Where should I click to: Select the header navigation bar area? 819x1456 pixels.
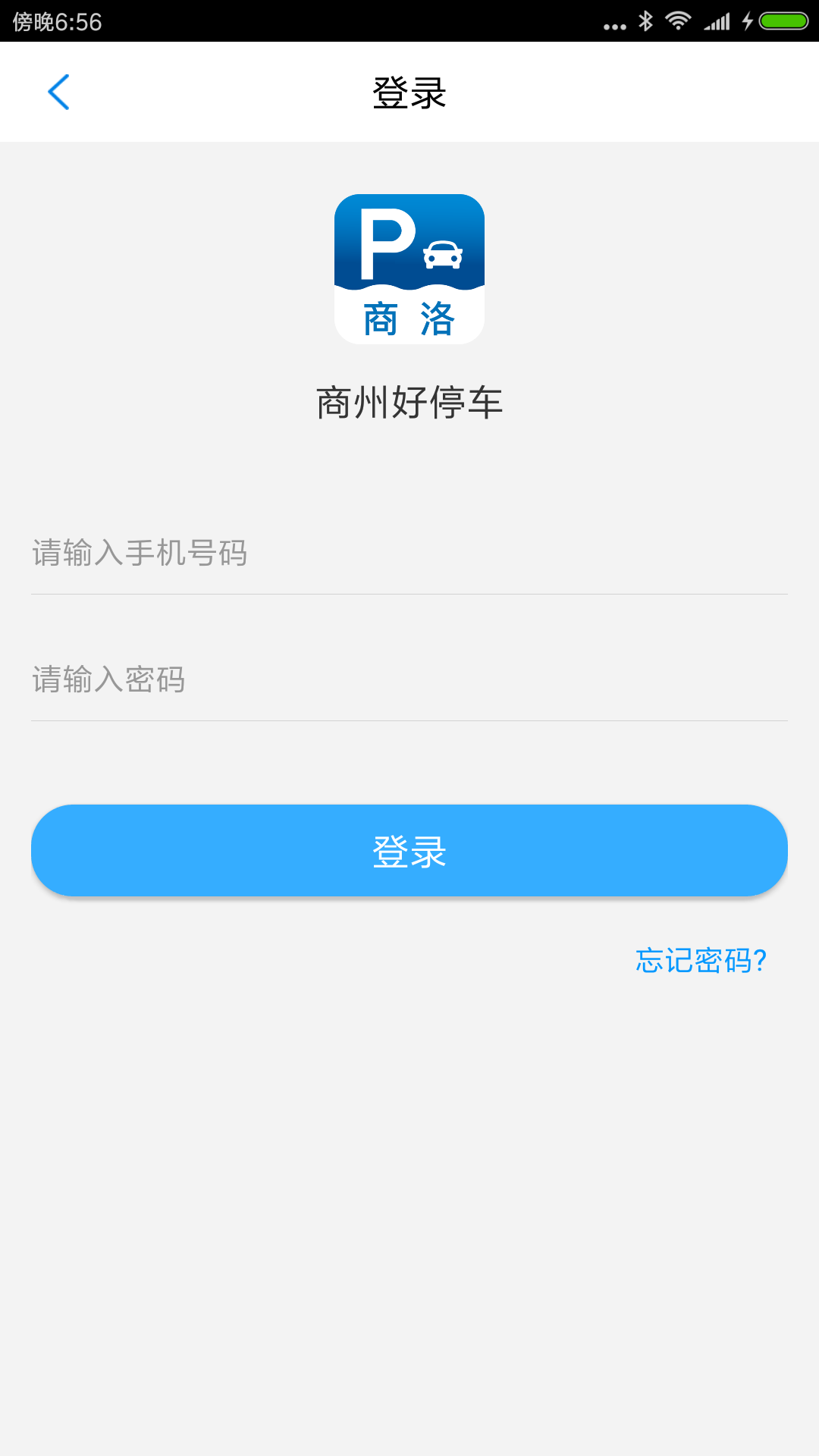click(x=409, y=92)
